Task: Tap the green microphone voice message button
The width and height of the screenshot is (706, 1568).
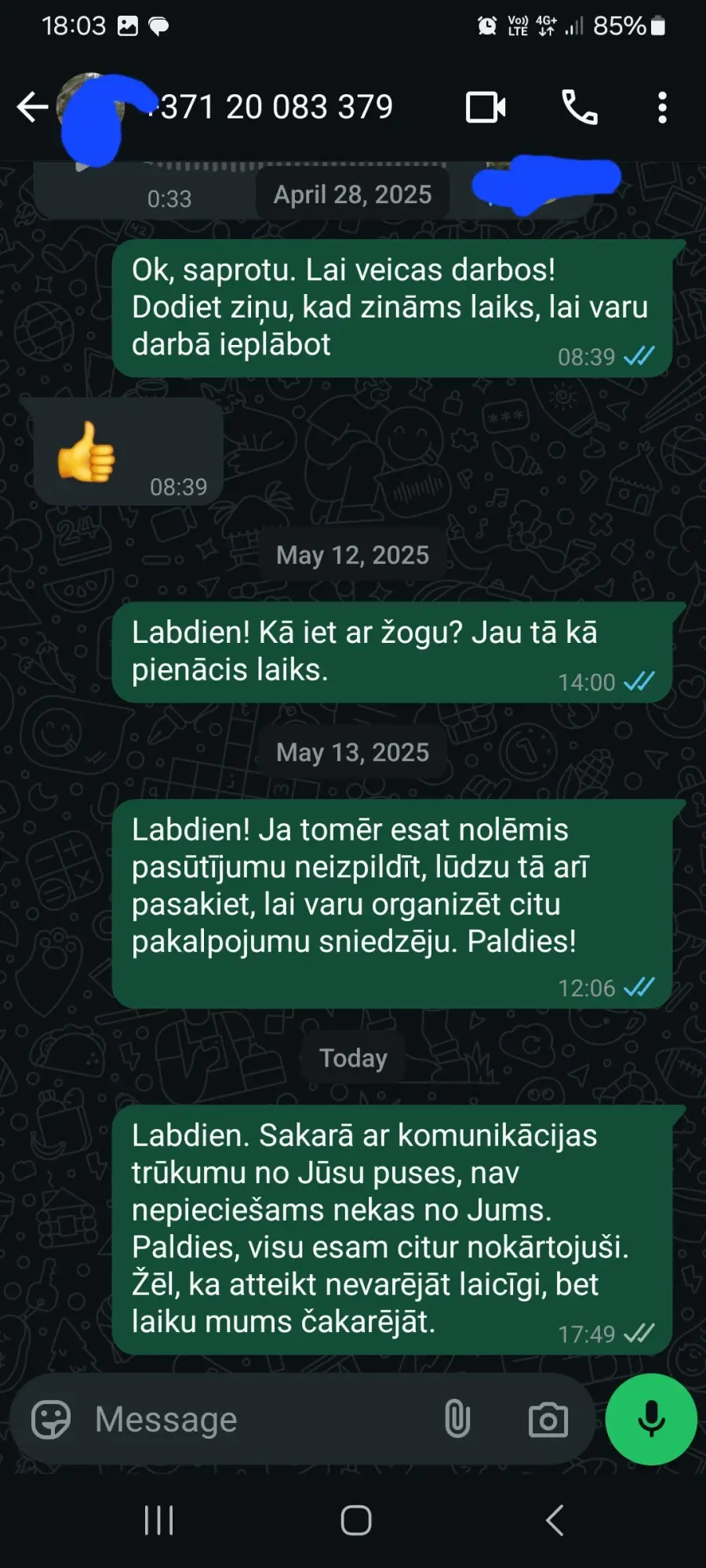Action: [651, 1419]
